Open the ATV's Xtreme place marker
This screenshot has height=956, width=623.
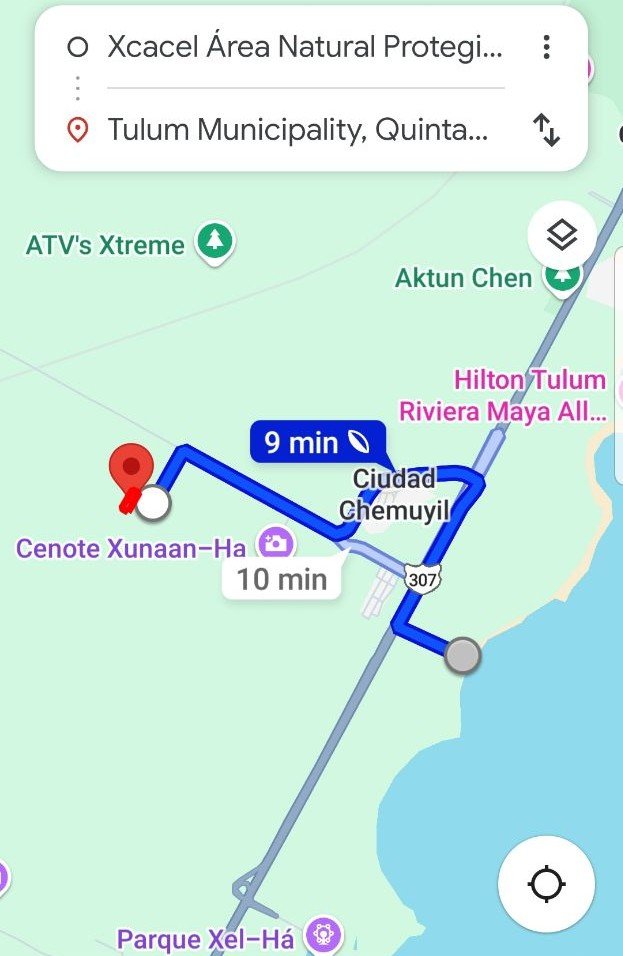[214, 241]
